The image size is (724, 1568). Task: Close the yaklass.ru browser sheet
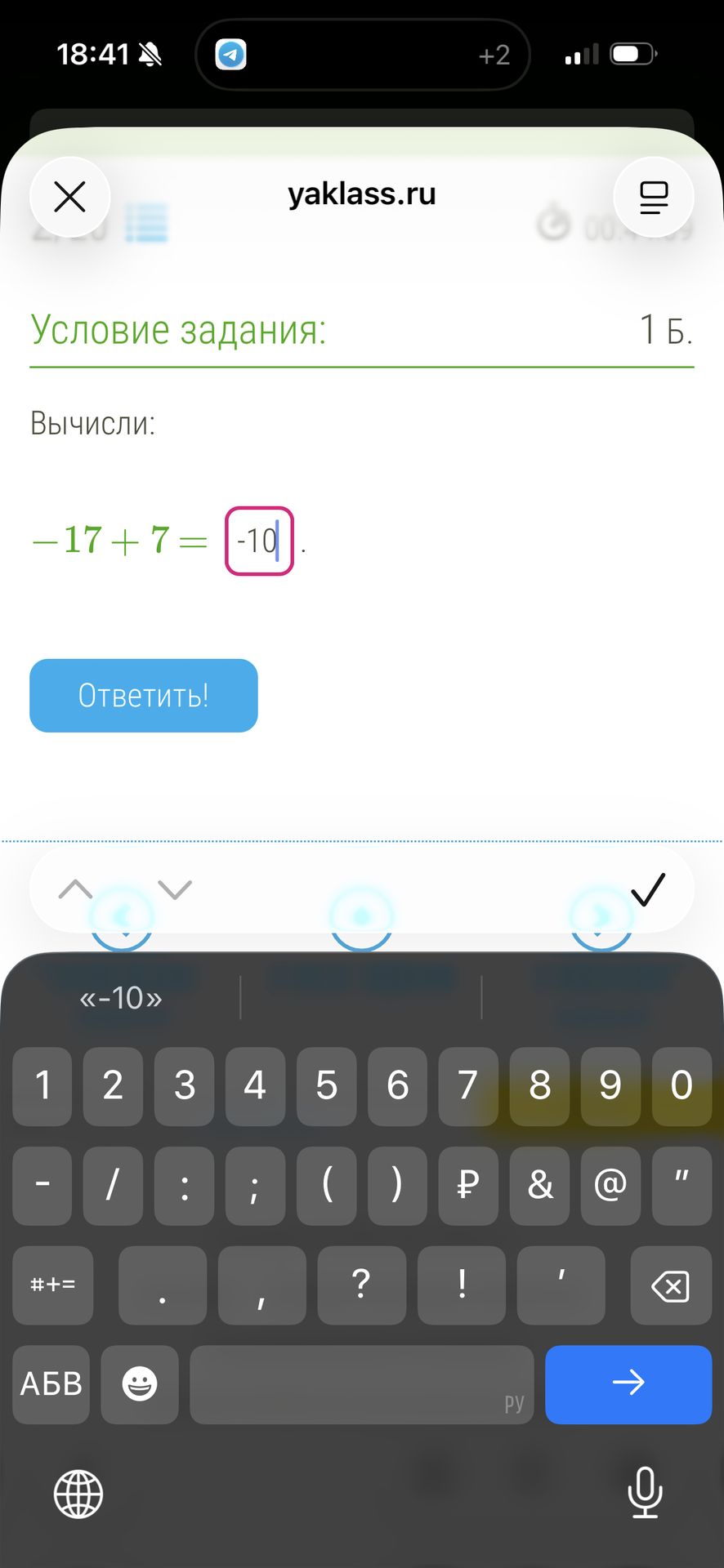coord(69,197)
